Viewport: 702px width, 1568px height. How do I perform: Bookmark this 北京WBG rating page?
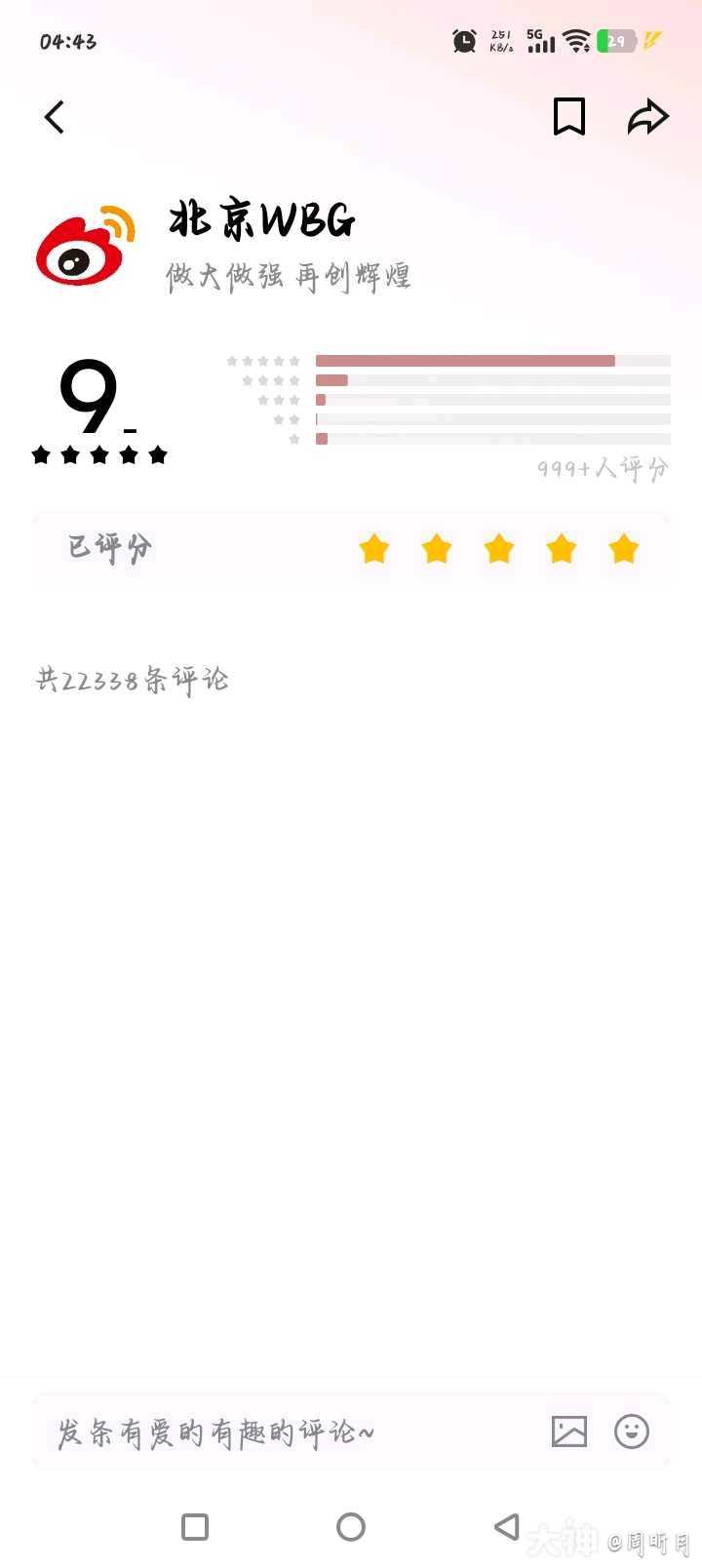pos(569,117)
